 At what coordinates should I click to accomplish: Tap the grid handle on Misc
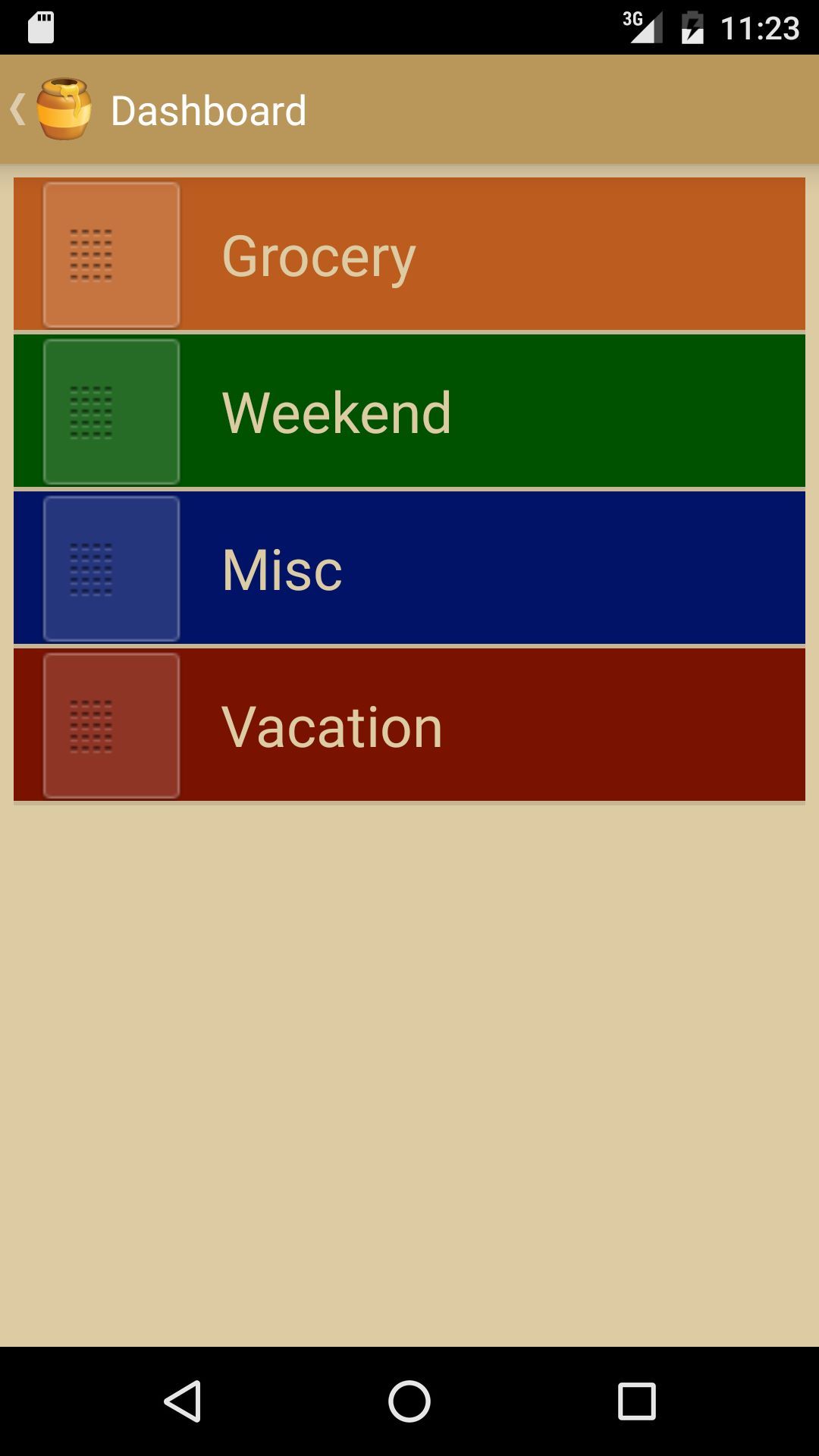(x=111, y=569)
